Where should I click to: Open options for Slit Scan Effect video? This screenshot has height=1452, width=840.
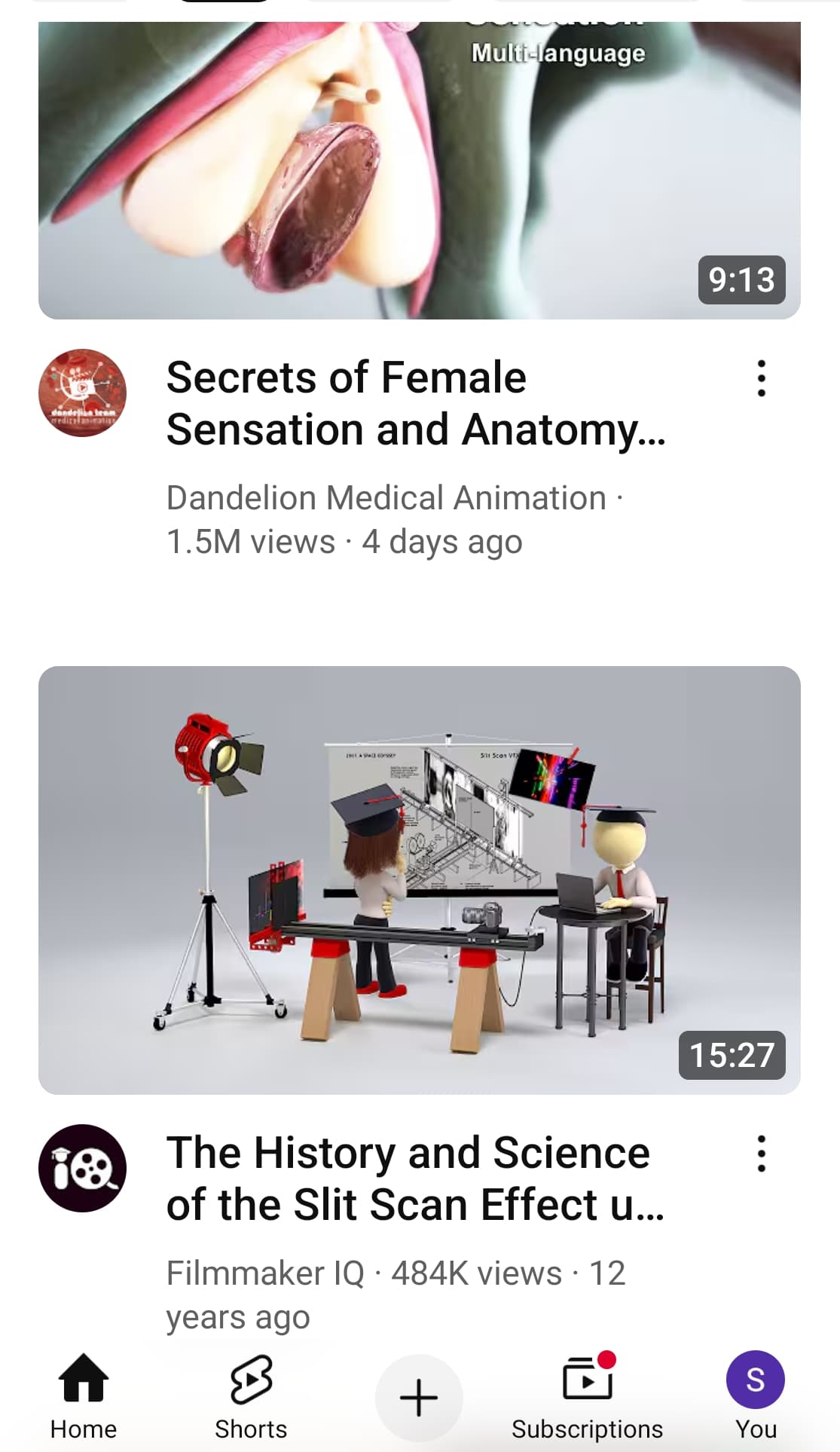tap(762, 1154)
